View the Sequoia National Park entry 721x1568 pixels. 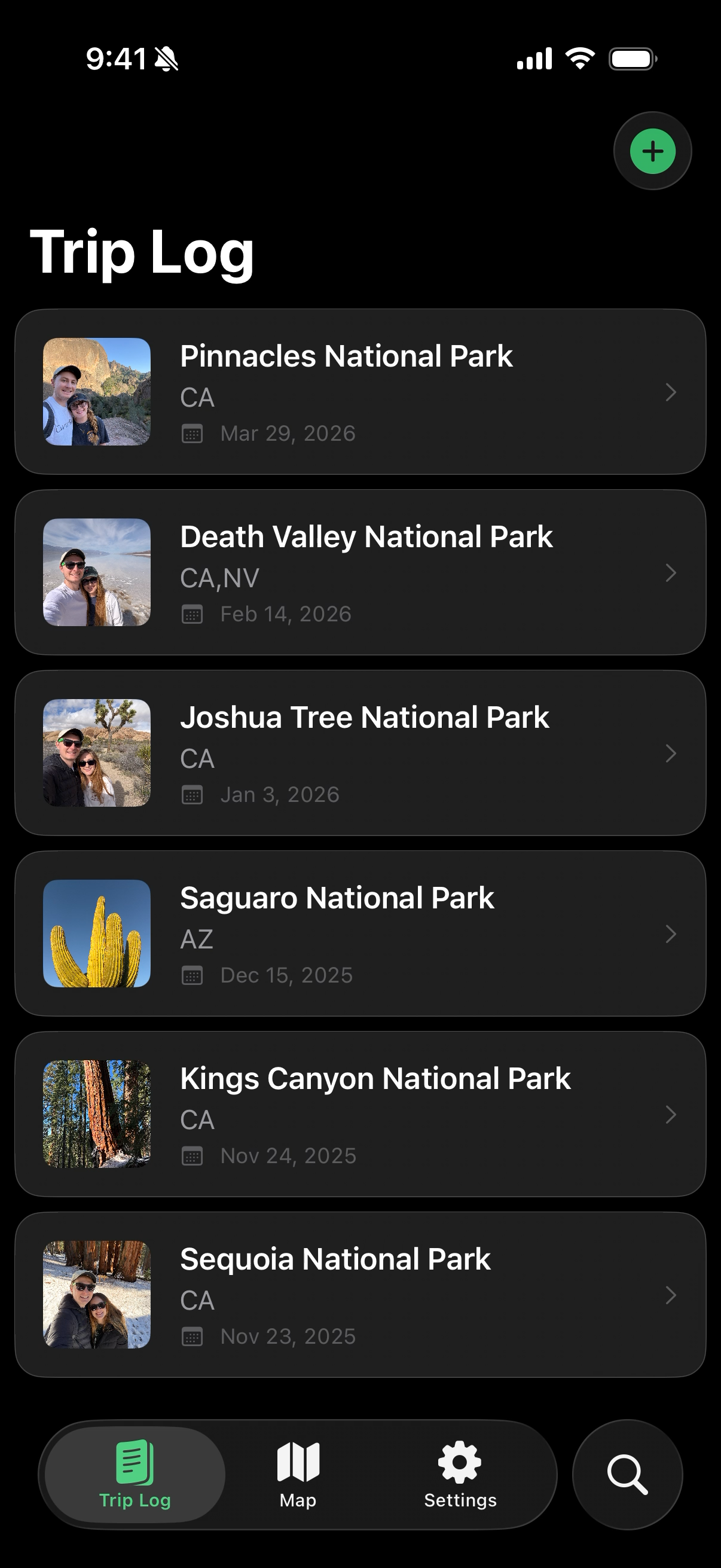point(360,1295)
